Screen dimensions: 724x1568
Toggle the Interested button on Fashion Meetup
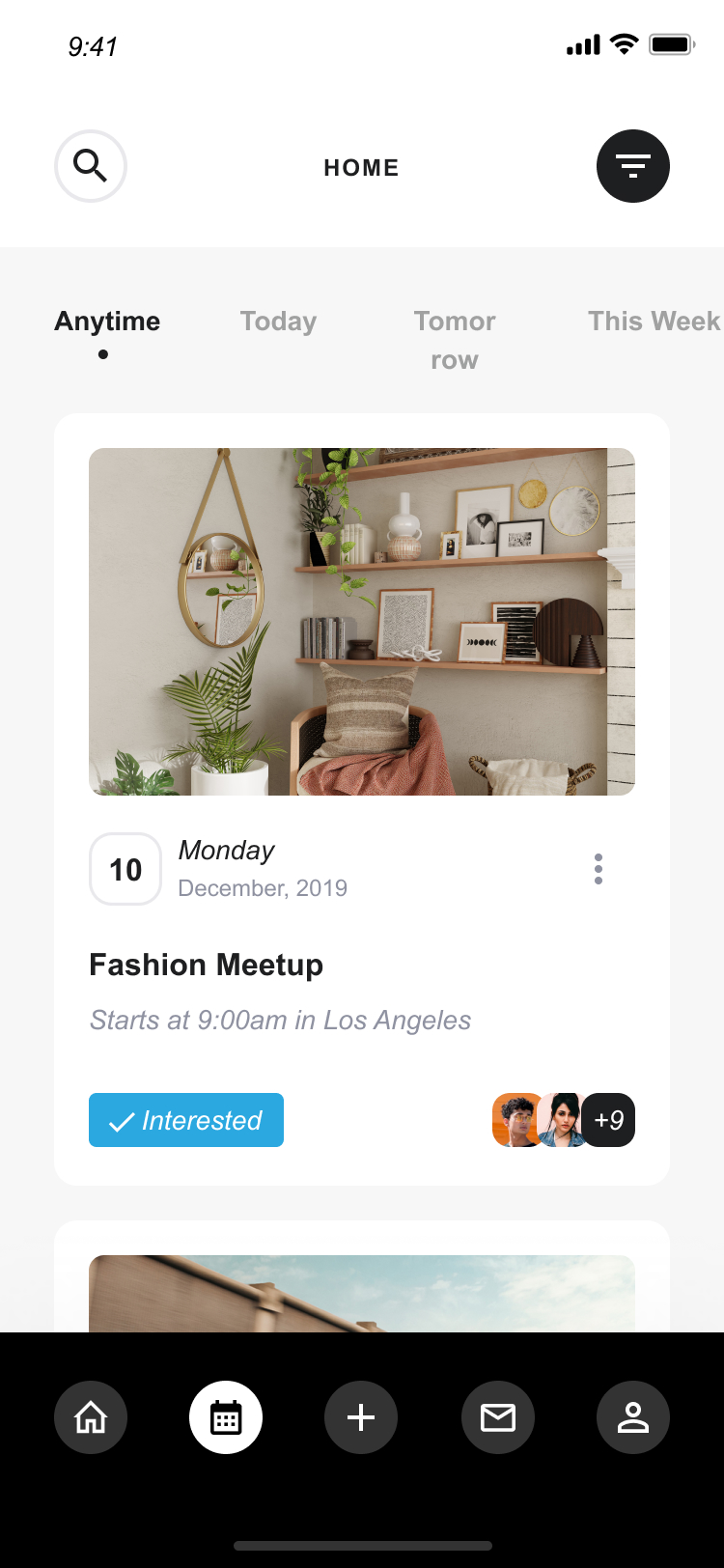pos(186,1120)
